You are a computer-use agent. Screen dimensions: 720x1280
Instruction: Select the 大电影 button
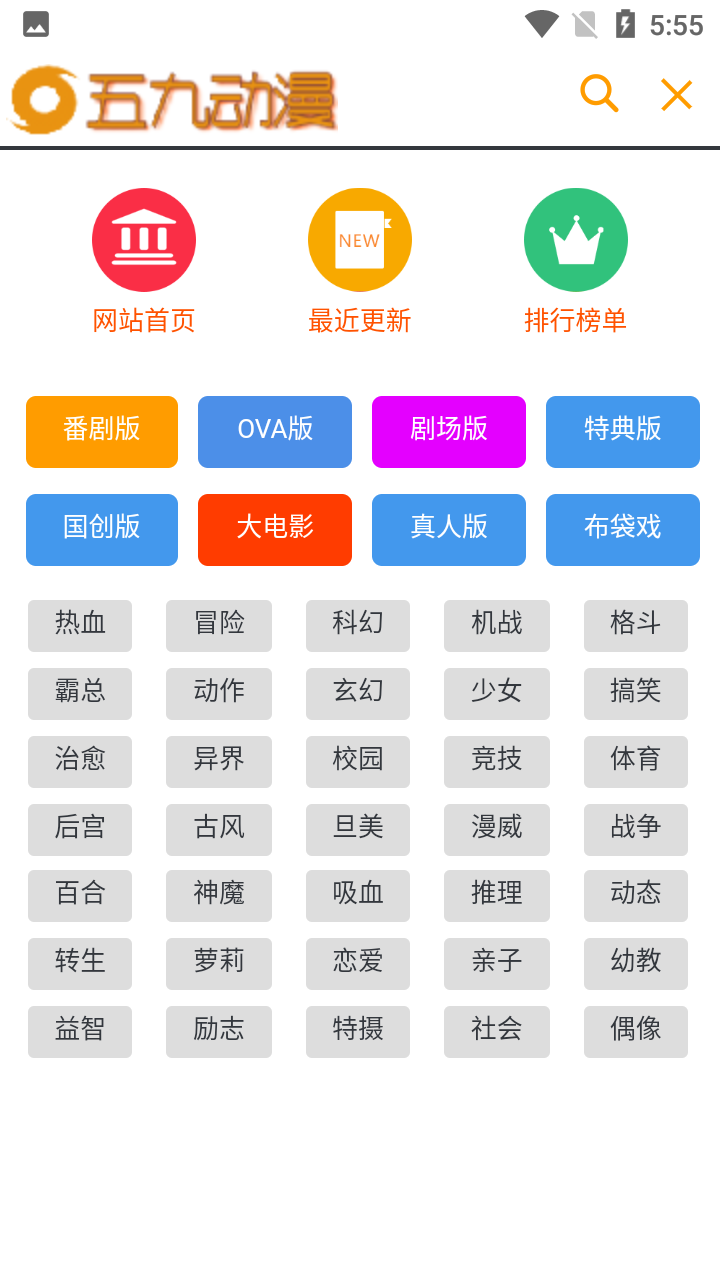pyautogui.click(x=275, y=530)
